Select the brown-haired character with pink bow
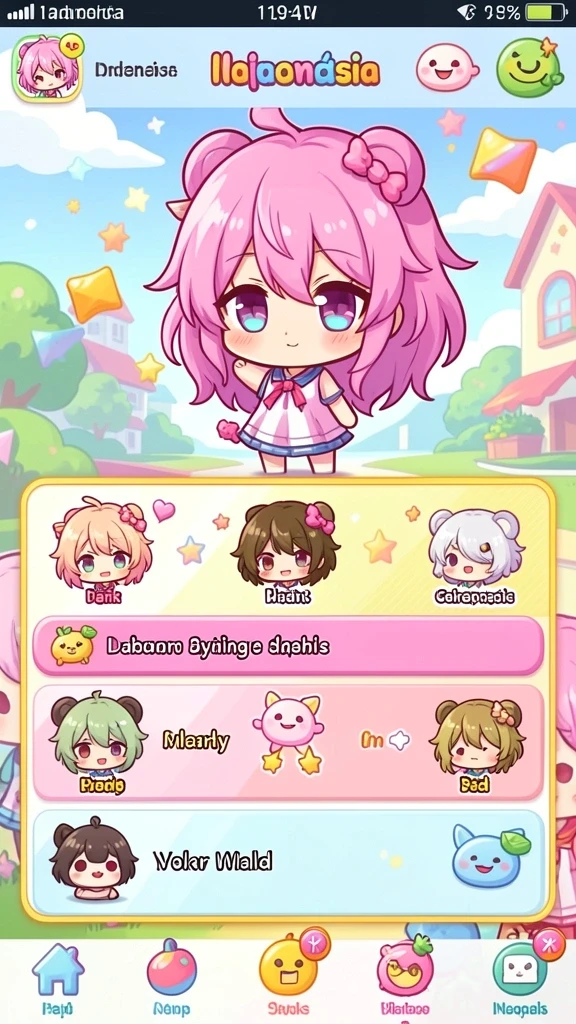Screen dimensions: 576x1024 [x=287, y=551]
